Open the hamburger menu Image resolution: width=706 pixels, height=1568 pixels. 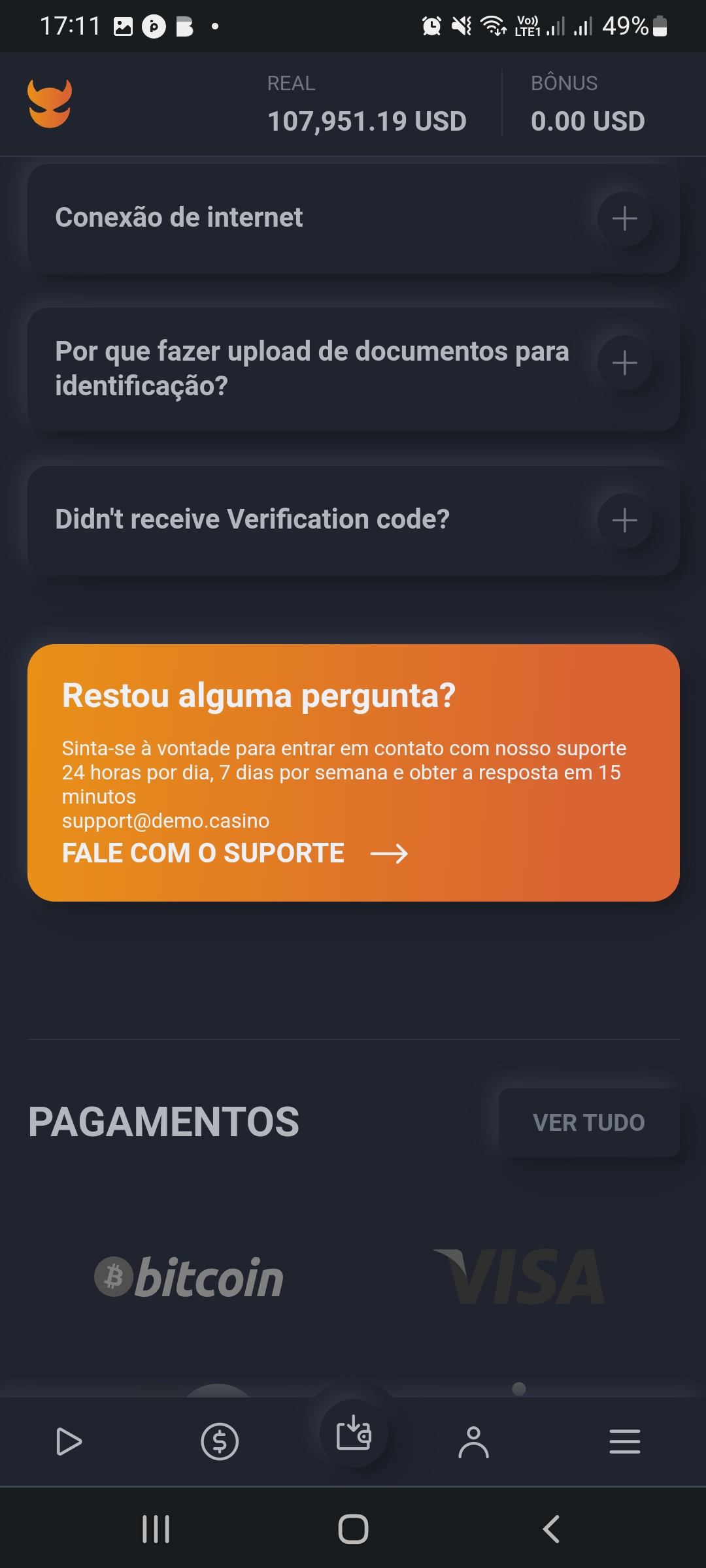624,1442
